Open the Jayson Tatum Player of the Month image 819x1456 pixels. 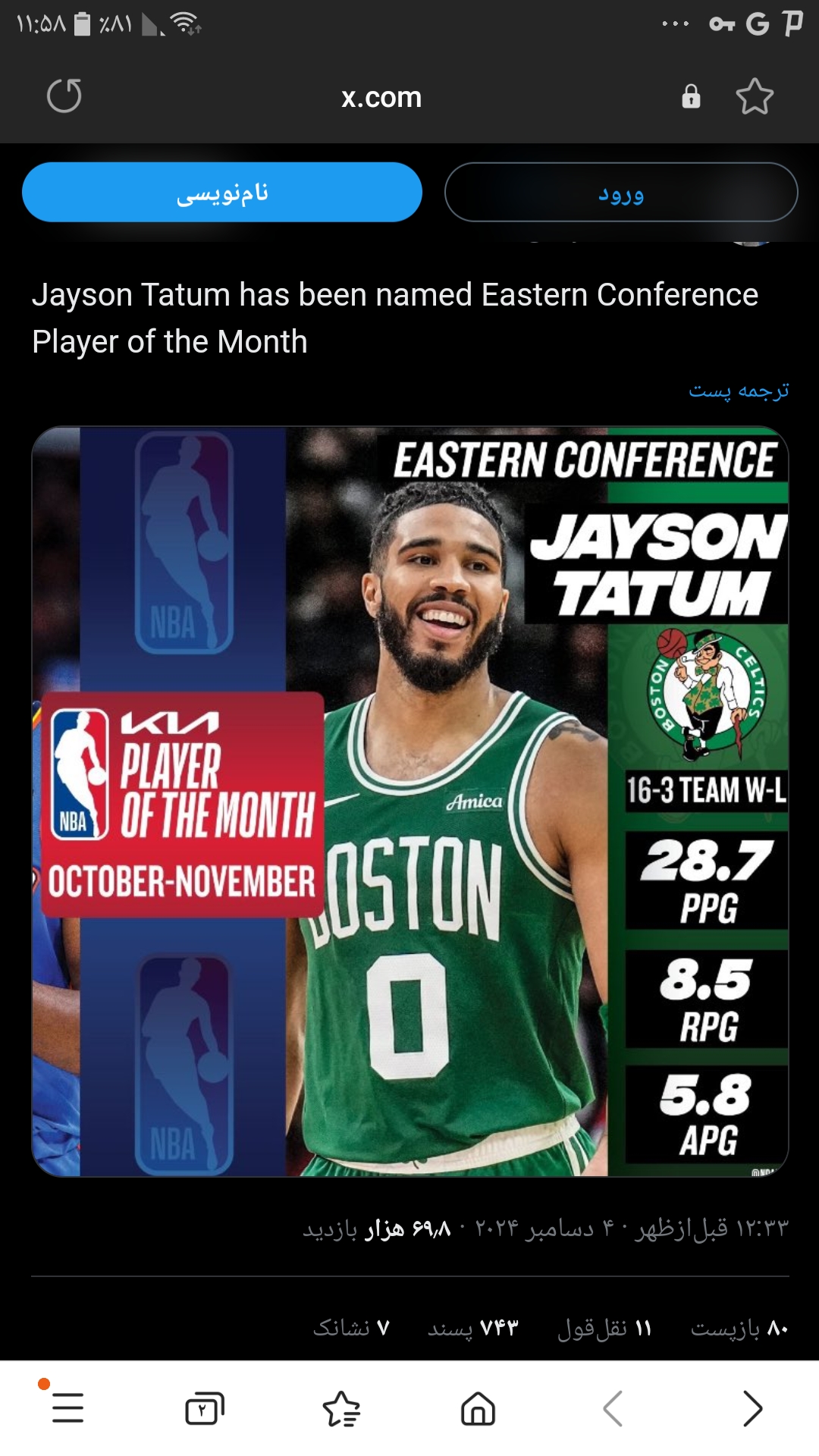pyautogui.click(x=410, y=802)
